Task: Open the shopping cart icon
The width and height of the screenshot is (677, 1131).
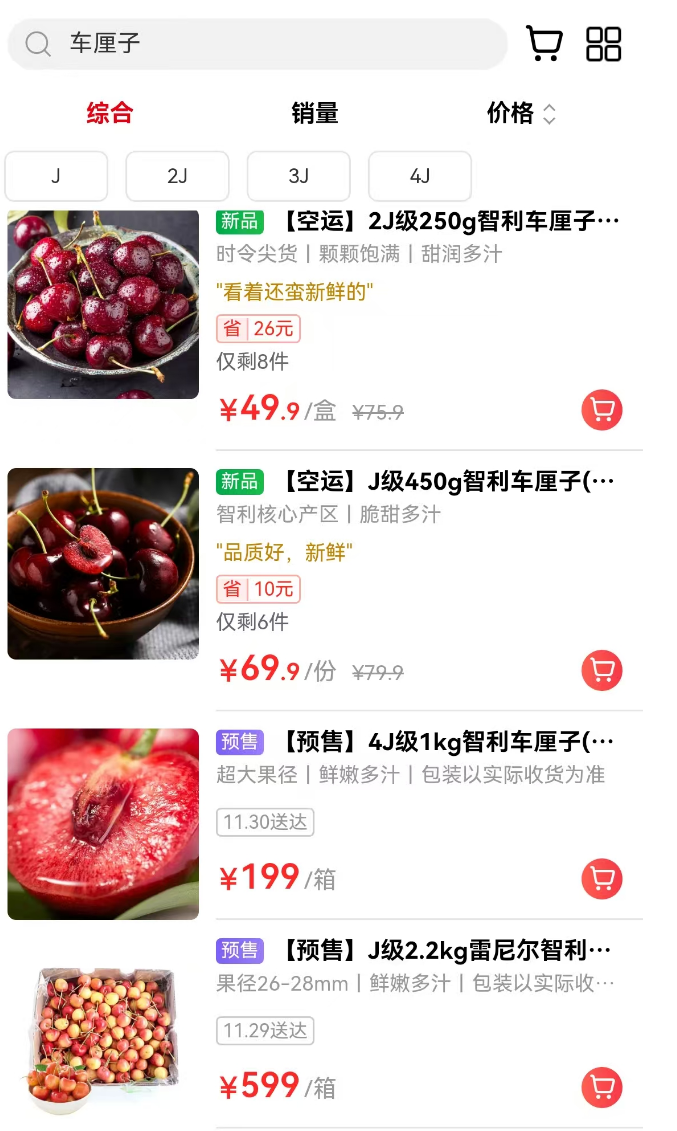Action: 544,44
